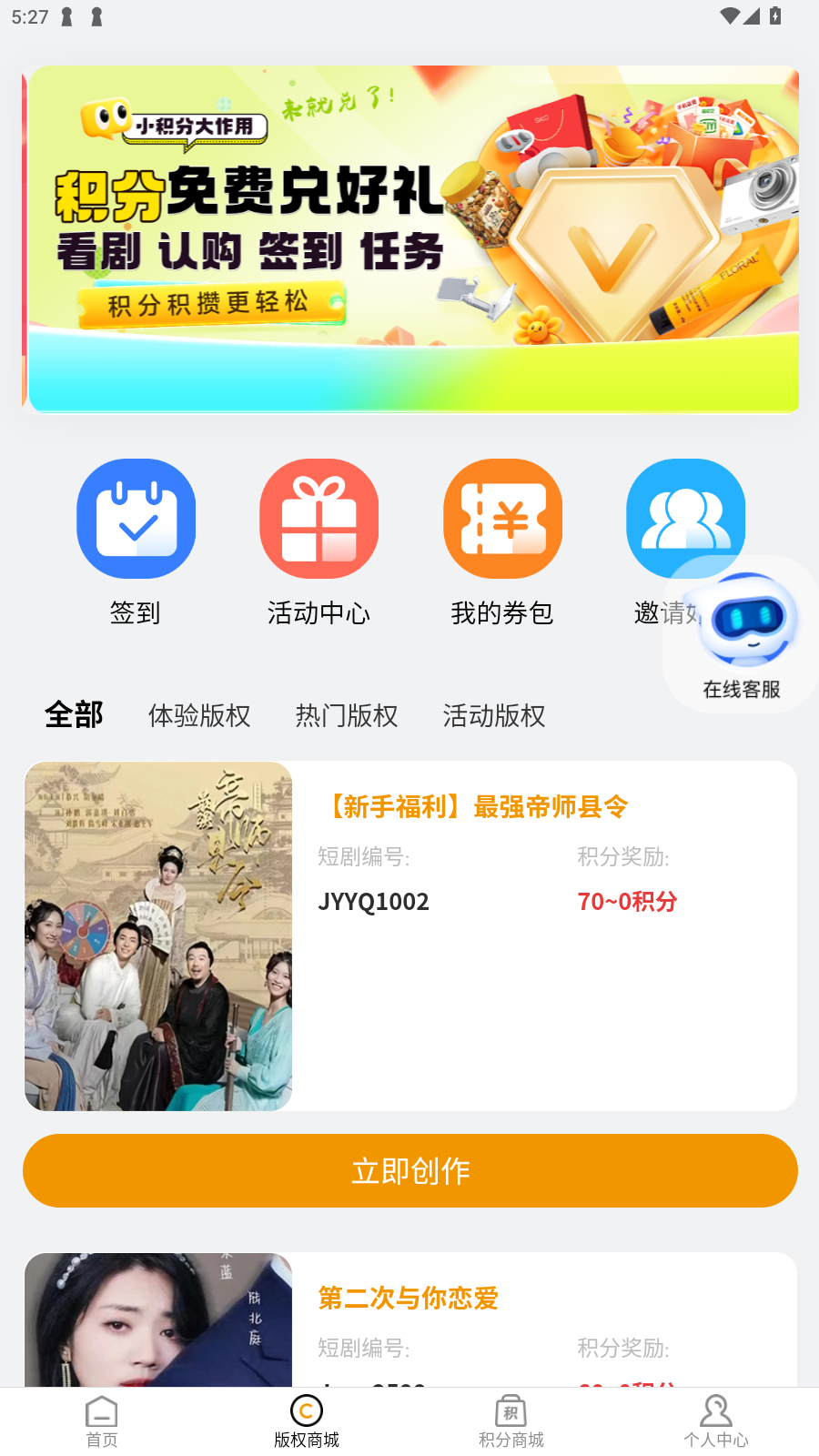Switch to the 积分商城 tab
Screen dimensions: 819x1456
[511, 1421]
